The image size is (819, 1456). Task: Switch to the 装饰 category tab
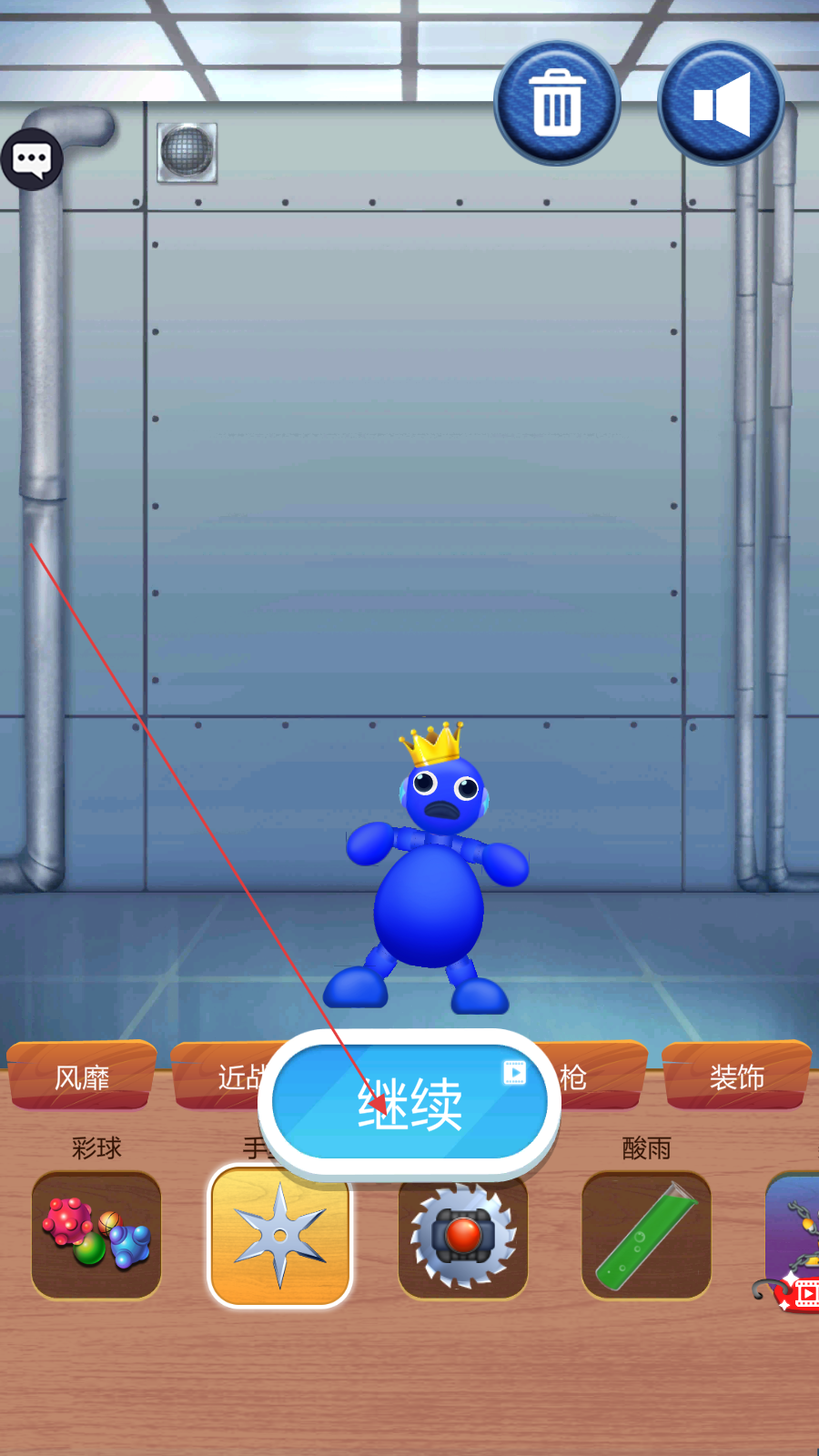(737, 1077)
